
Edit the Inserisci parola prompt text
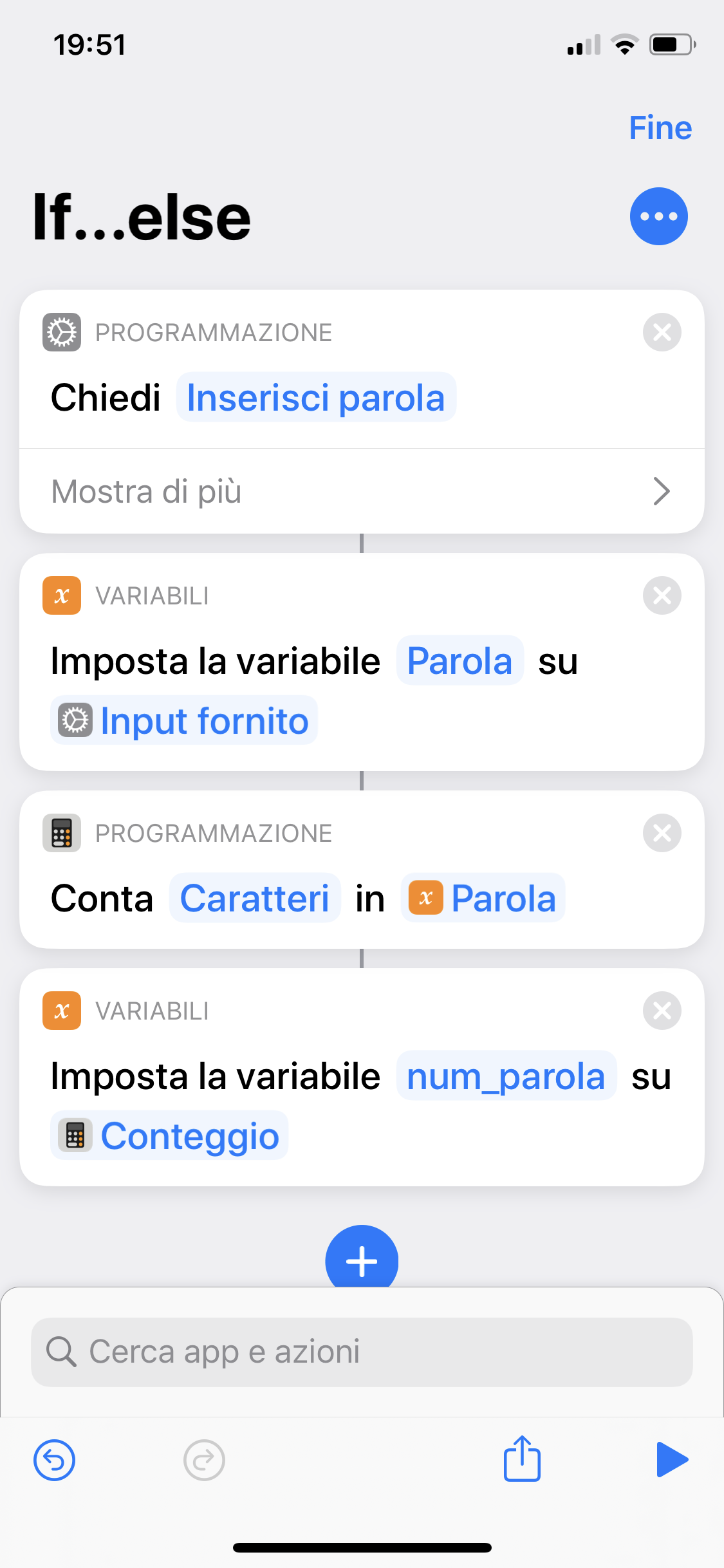316,397
